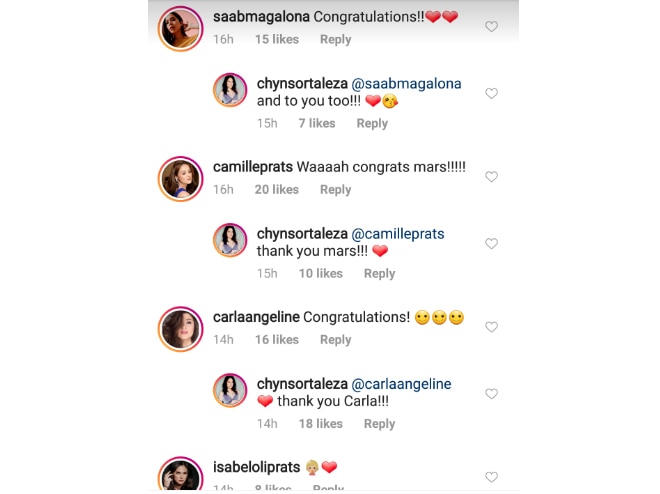Viewport: 660px width, 494px height.
Task: Like isabeloliprats' emoji comment
Action: [491, 477]
